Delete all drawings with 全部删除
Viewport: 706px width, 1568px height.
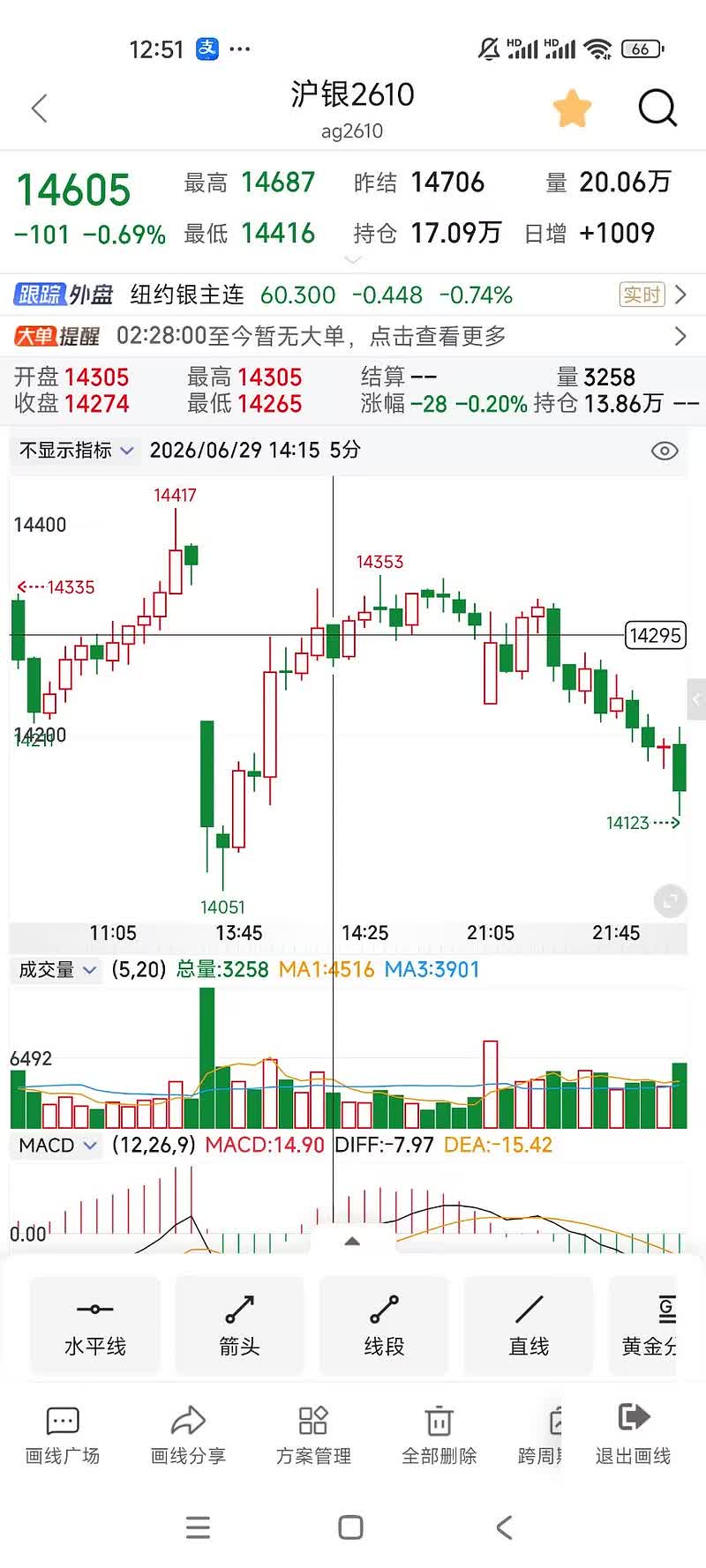point(439,1436)
